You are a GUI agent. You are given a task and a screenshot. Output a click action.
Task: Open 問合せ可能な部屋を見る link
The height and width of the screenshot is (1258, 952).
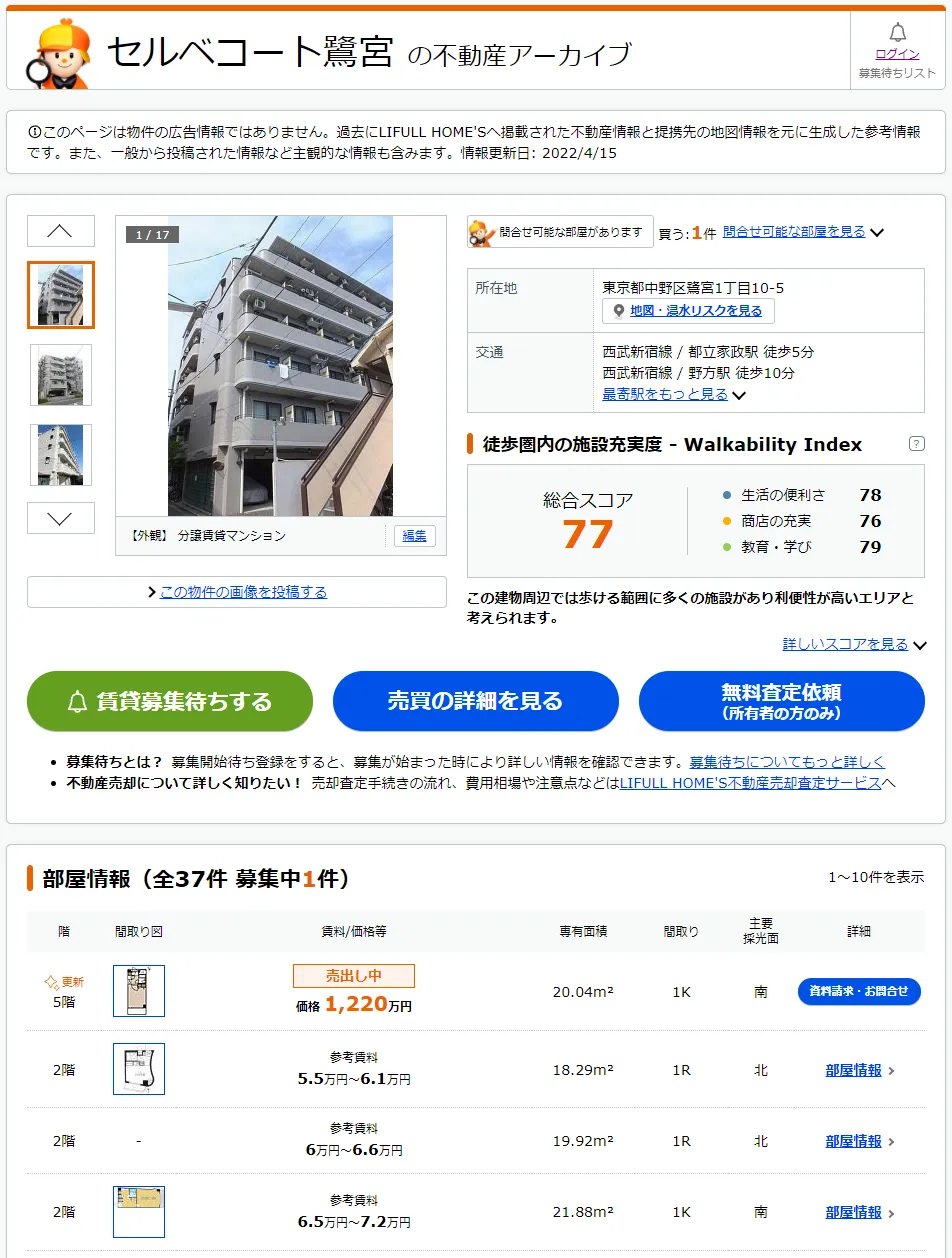(x=794, y=232)
